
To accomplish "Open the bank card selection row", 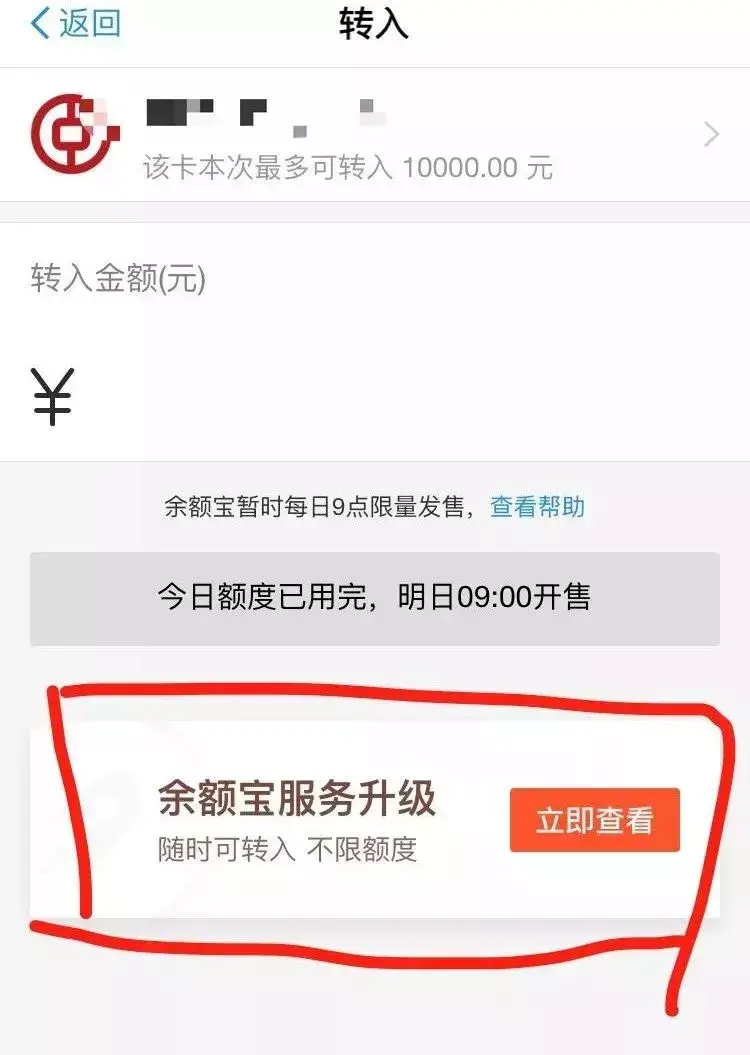I will (x=375, y=135).
